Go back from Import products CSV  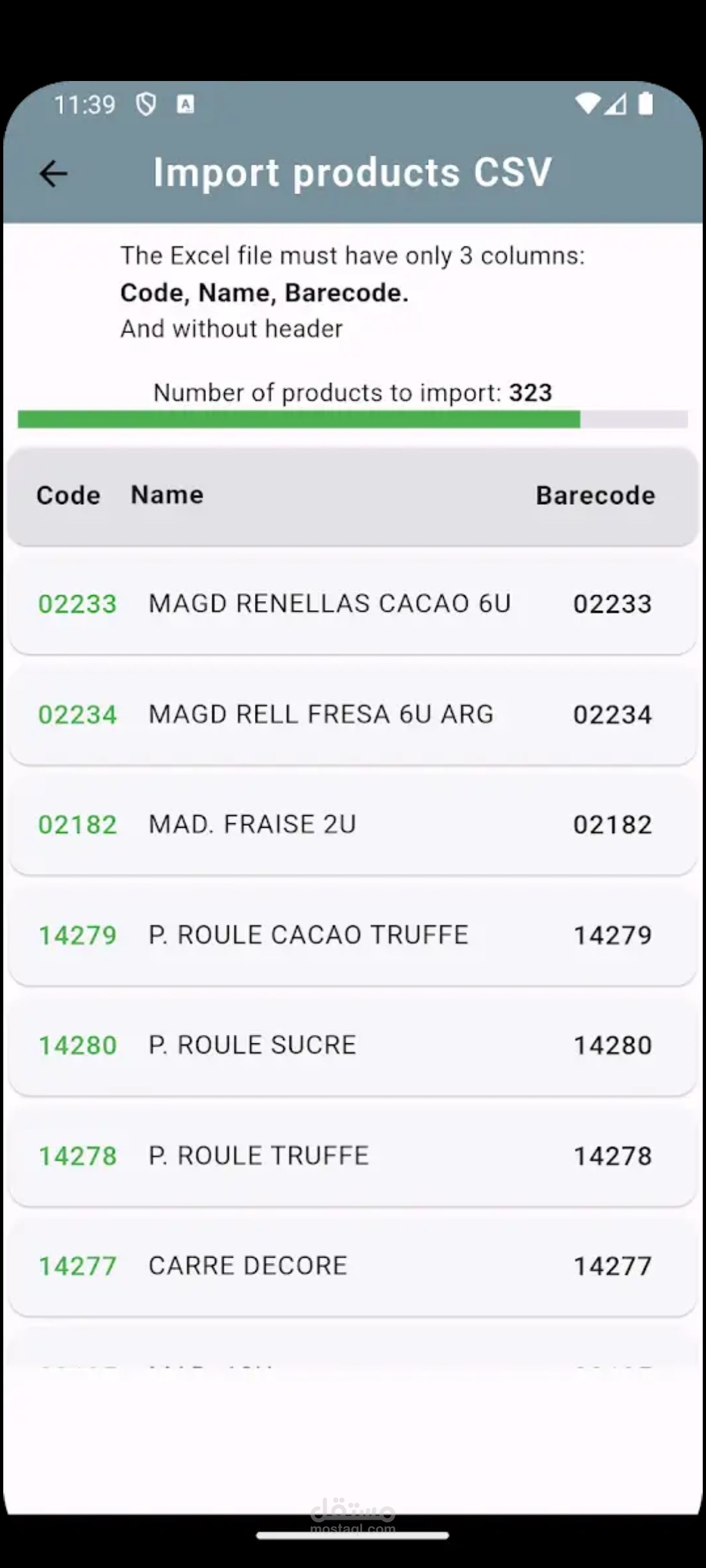(54, 174)
